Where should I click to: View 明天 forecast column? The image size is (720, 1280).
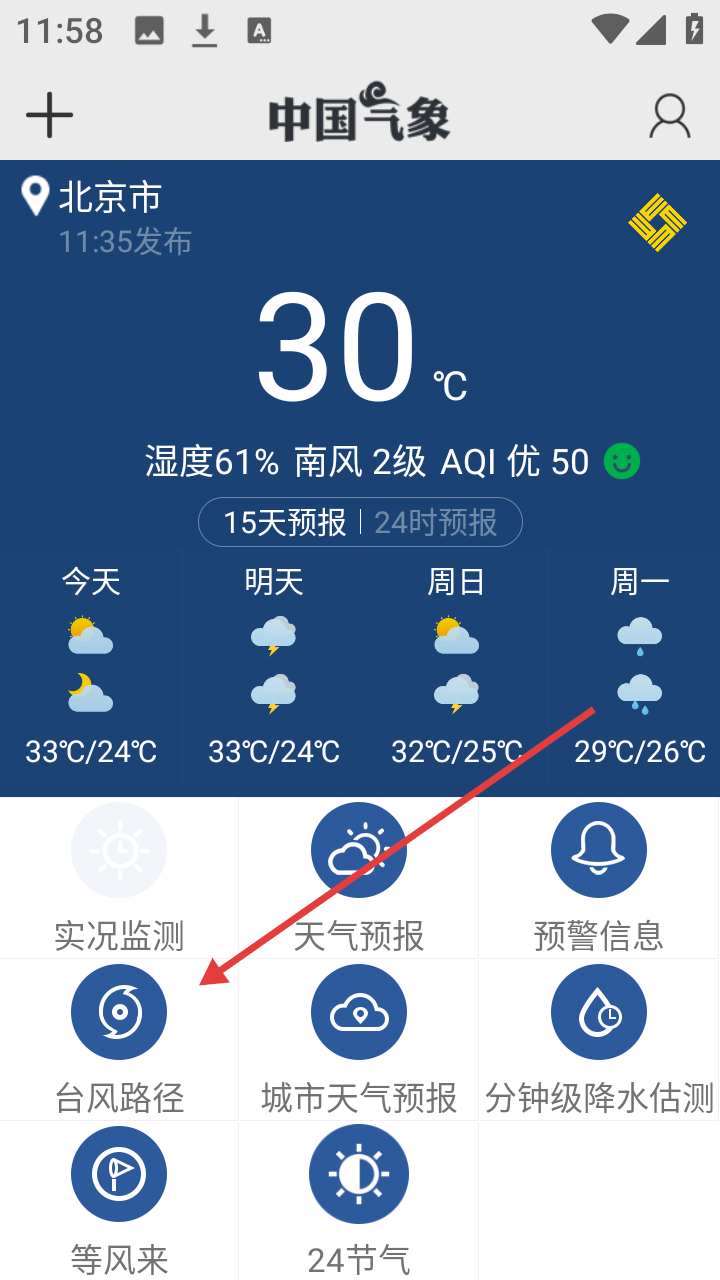coord(273,665)
